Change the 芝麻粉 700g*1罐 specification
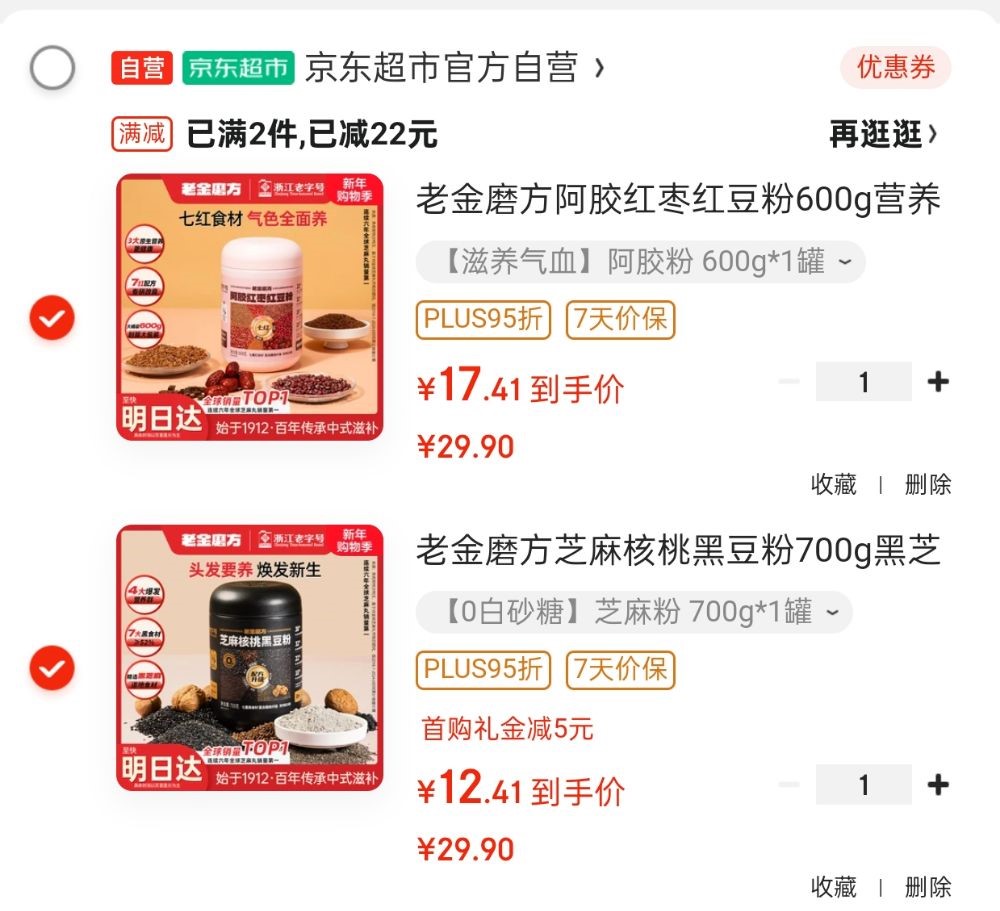The width and height of the screenshot is (1000, 911). 634,611
